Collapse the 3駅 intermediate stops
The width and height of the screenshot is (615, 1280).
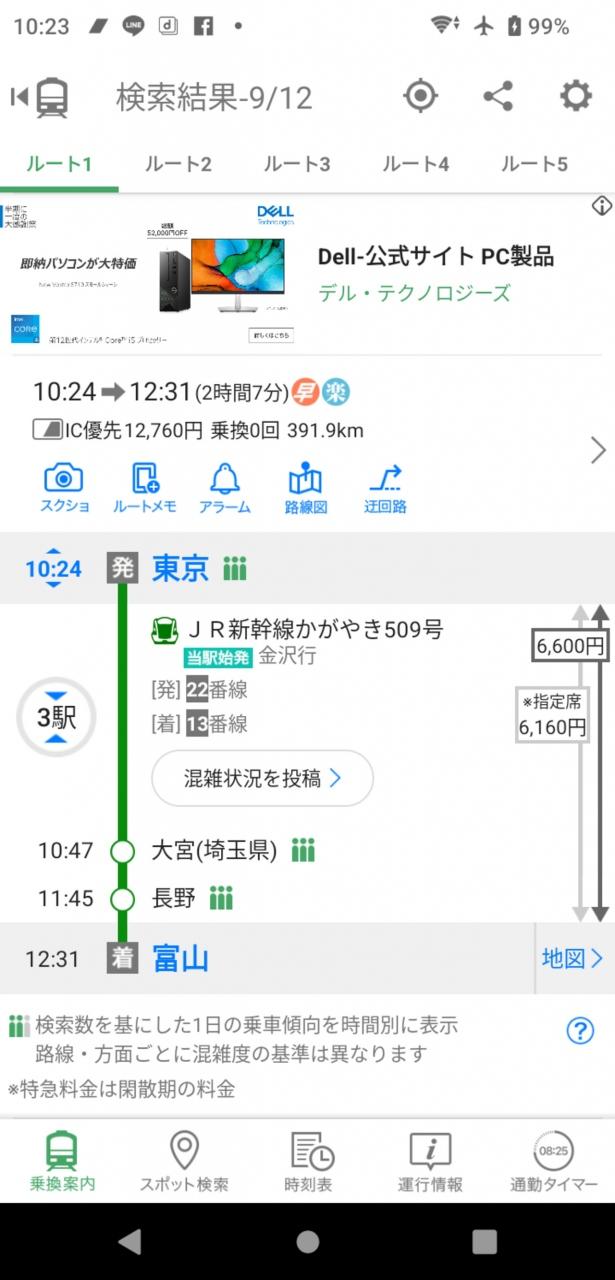coord(57,717)
